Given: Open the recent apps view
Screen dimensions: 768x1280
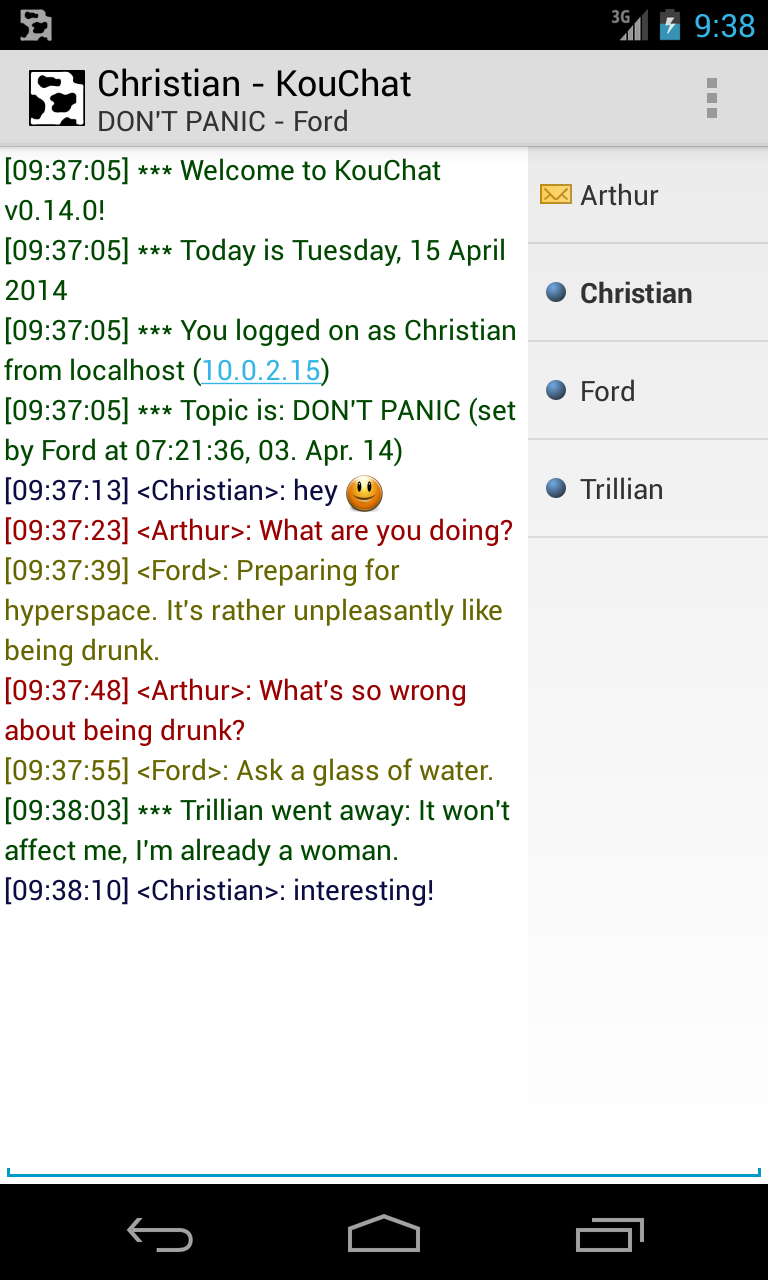Looking at the screenshot, I should [610, 1234].
